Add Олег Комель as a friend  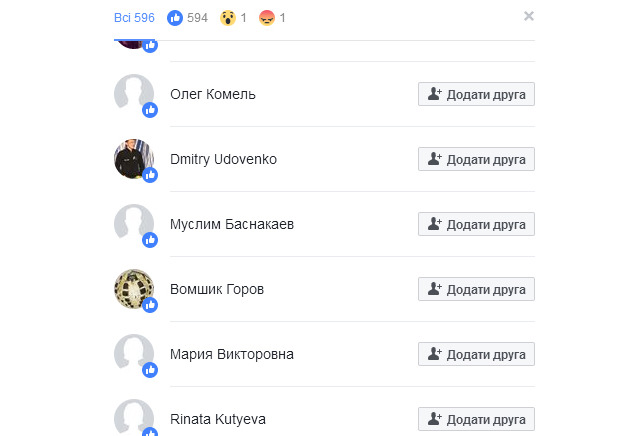pos(476,94)
